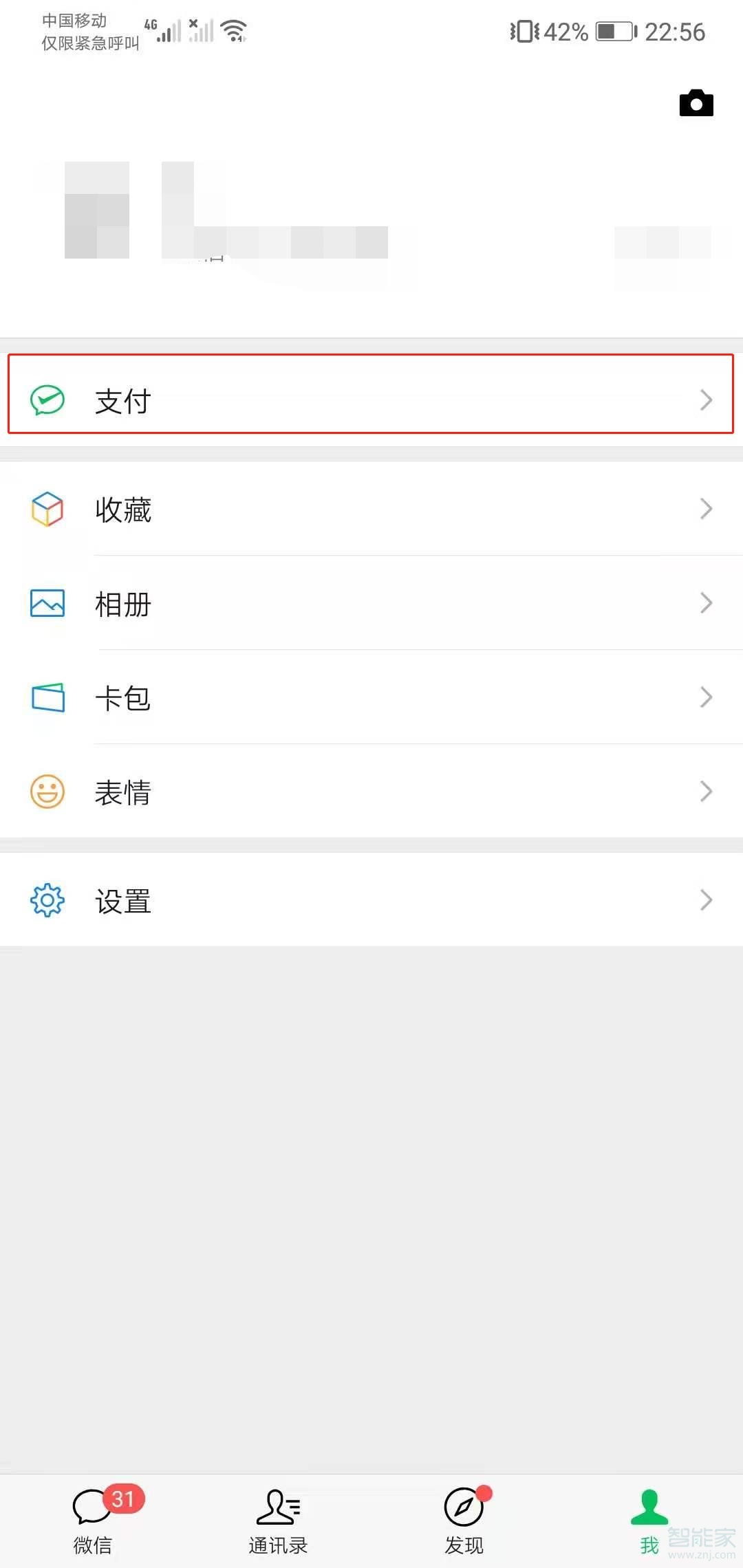Viewport: 743px width, 1568px height.
Task: Click the yellow 表情 sticker smiley icon
Action: coord(46,792)
